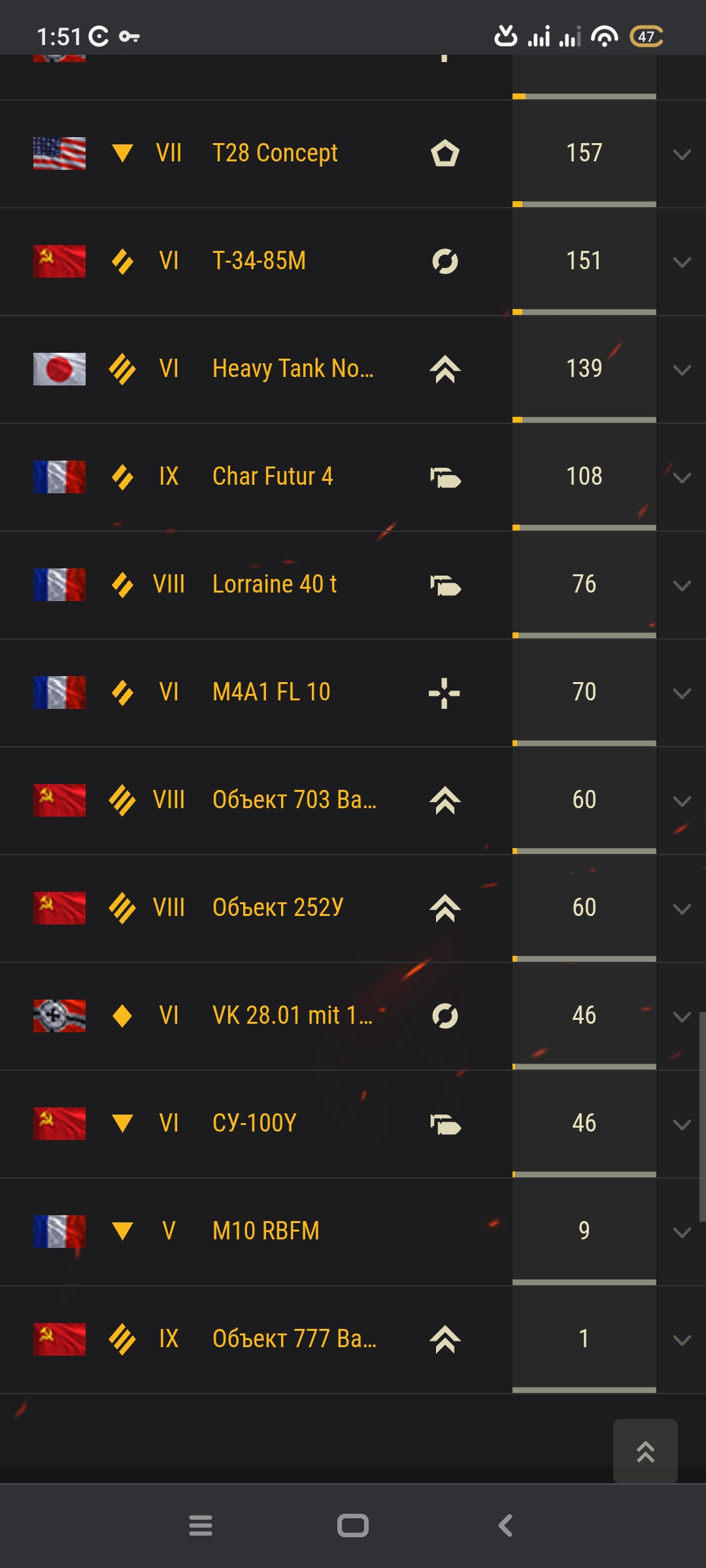
Task: Expand the T28 Concept row chevron
Action: pos(682,154)
